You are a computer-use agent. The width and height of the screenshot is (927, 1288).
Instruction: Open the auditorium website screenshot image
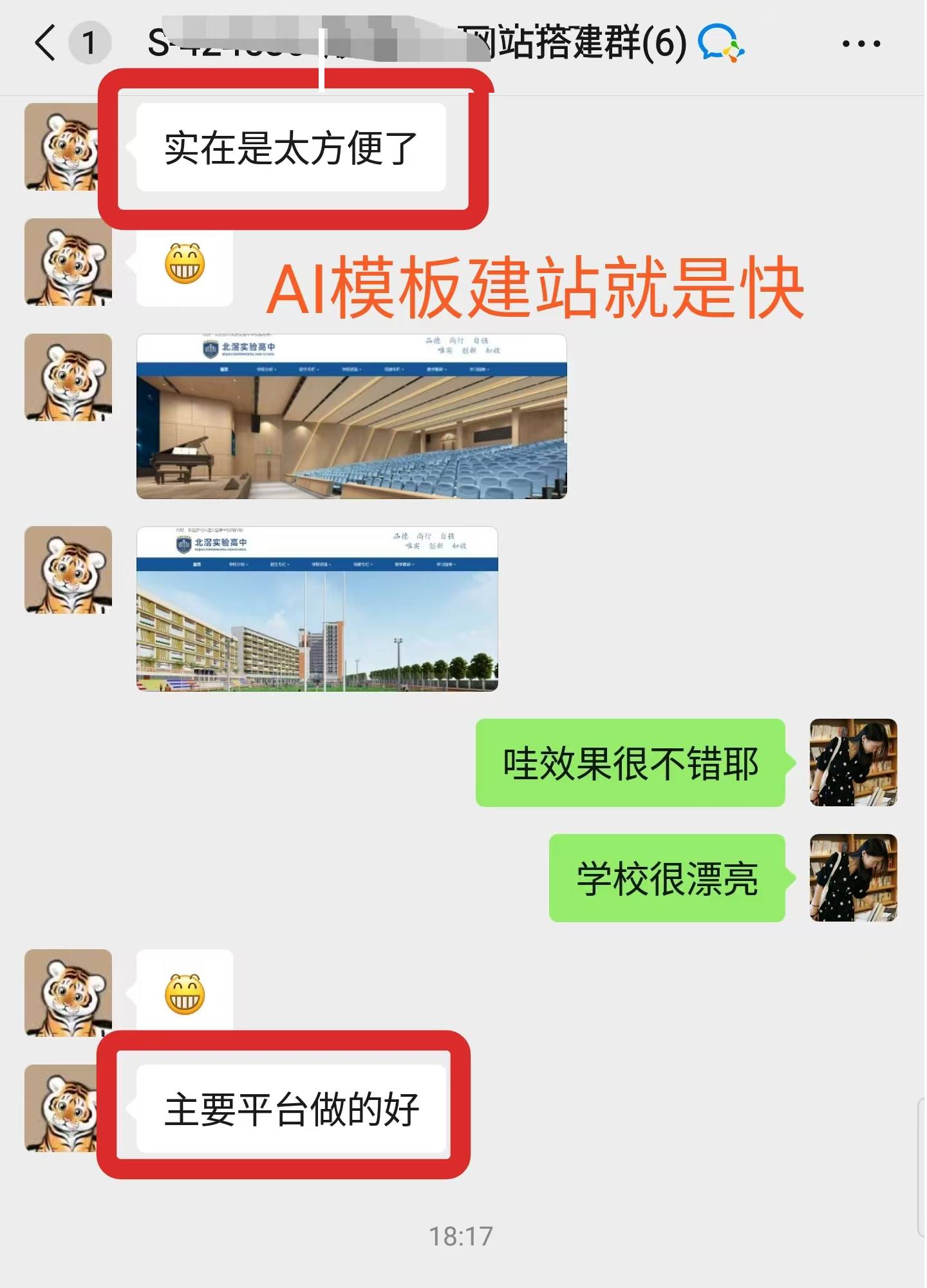(351, 417)
